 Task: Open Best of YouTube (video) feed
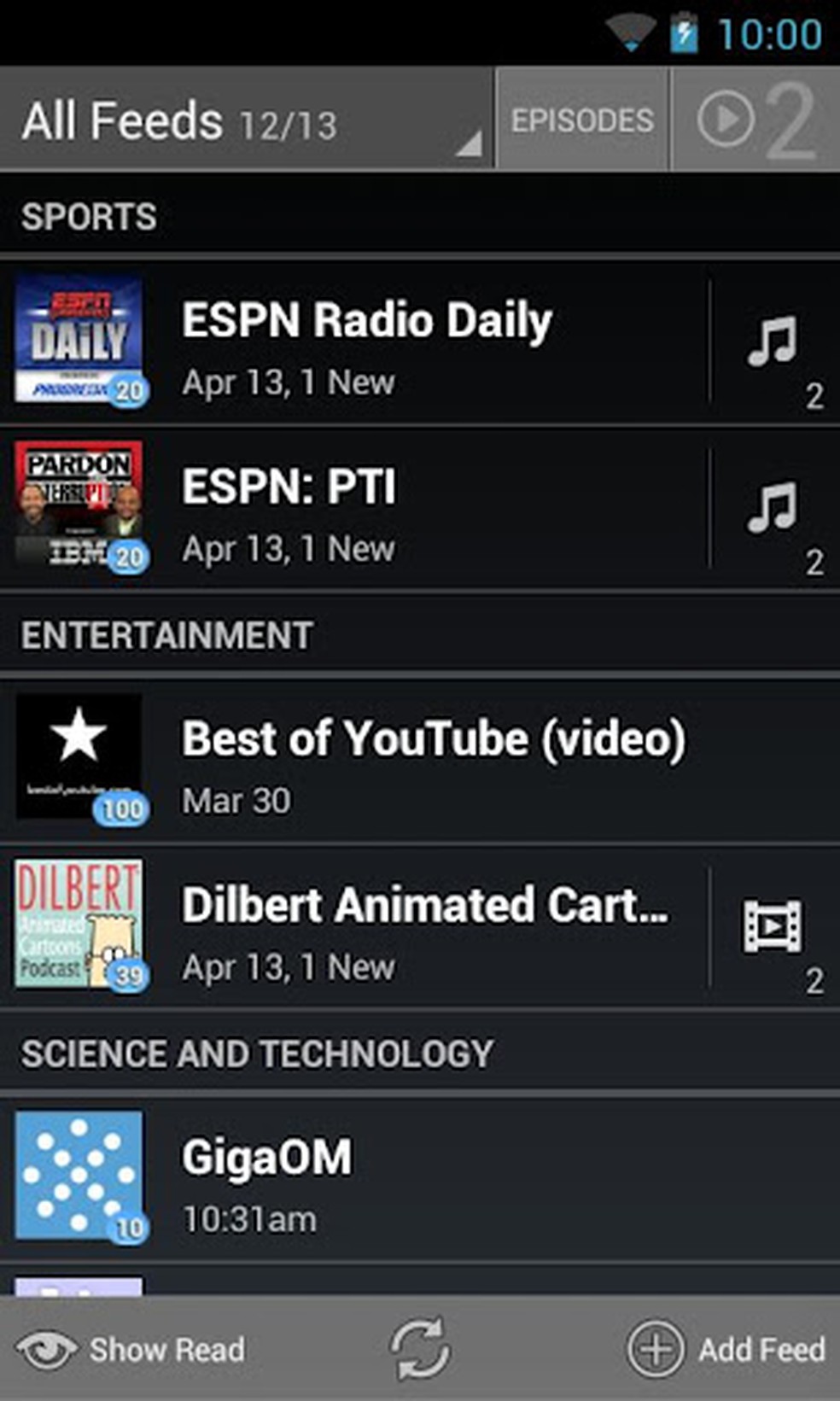[x=427, y=762]
